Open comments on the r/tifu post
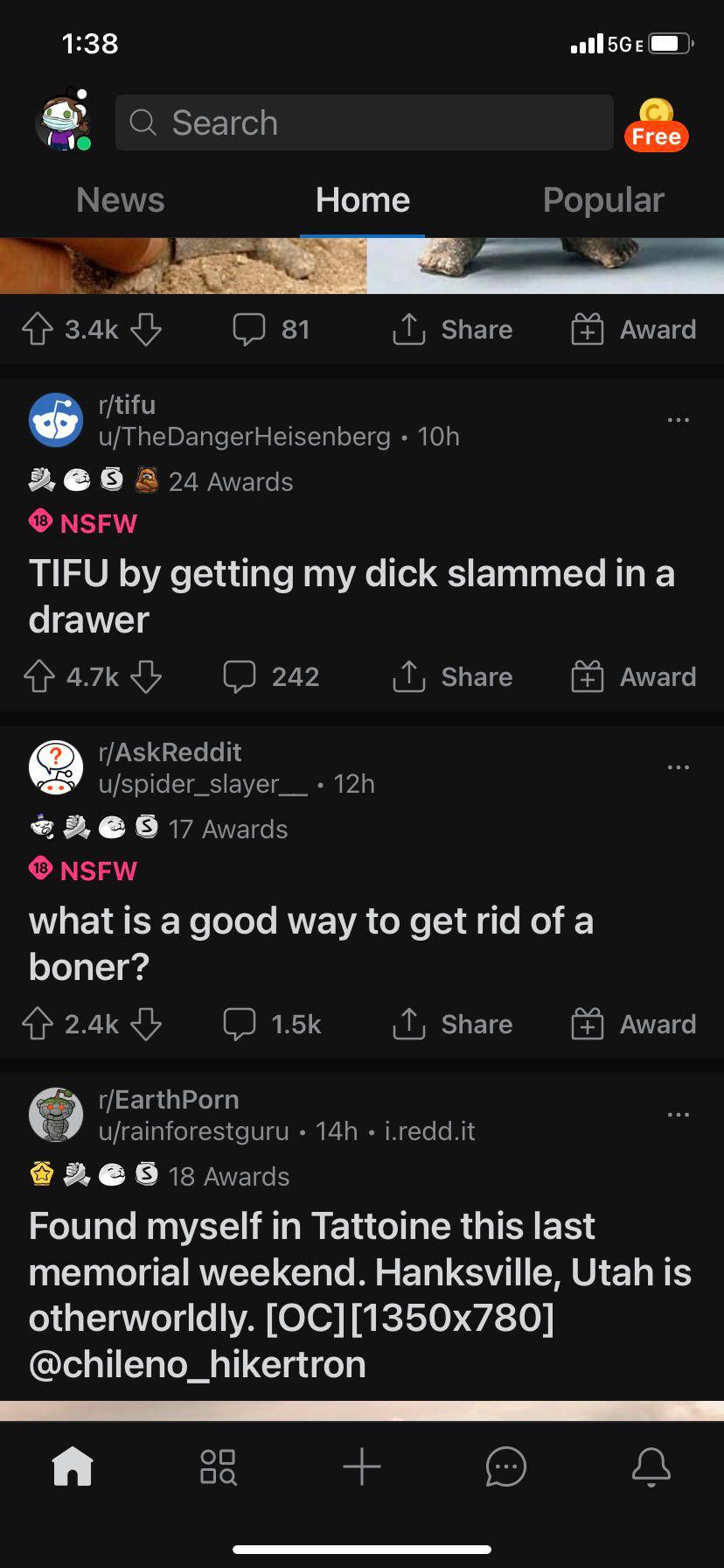 click(271, 676)
